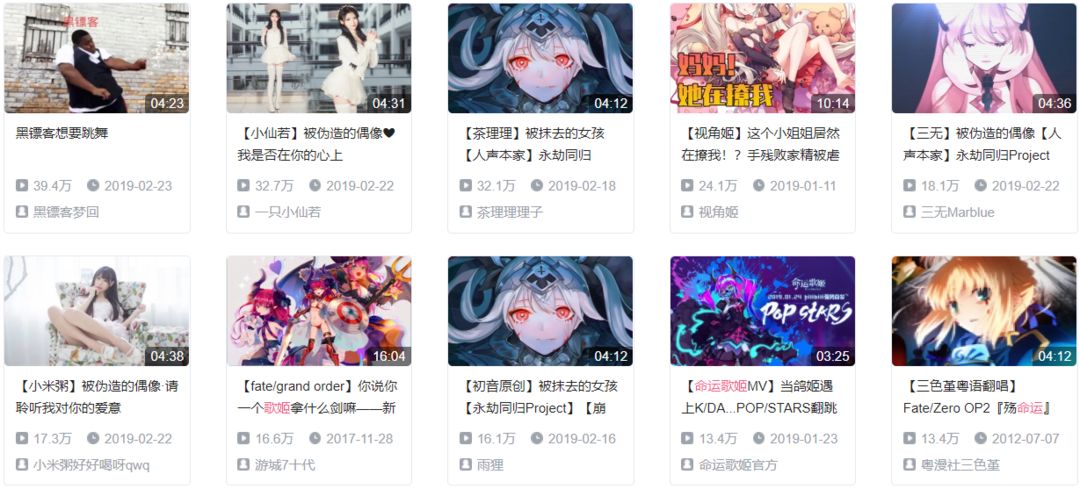The image size is (1080, 489).
Task: Open 茶理理's 被抹去的女孩 video
Action: tap(540, 58)
